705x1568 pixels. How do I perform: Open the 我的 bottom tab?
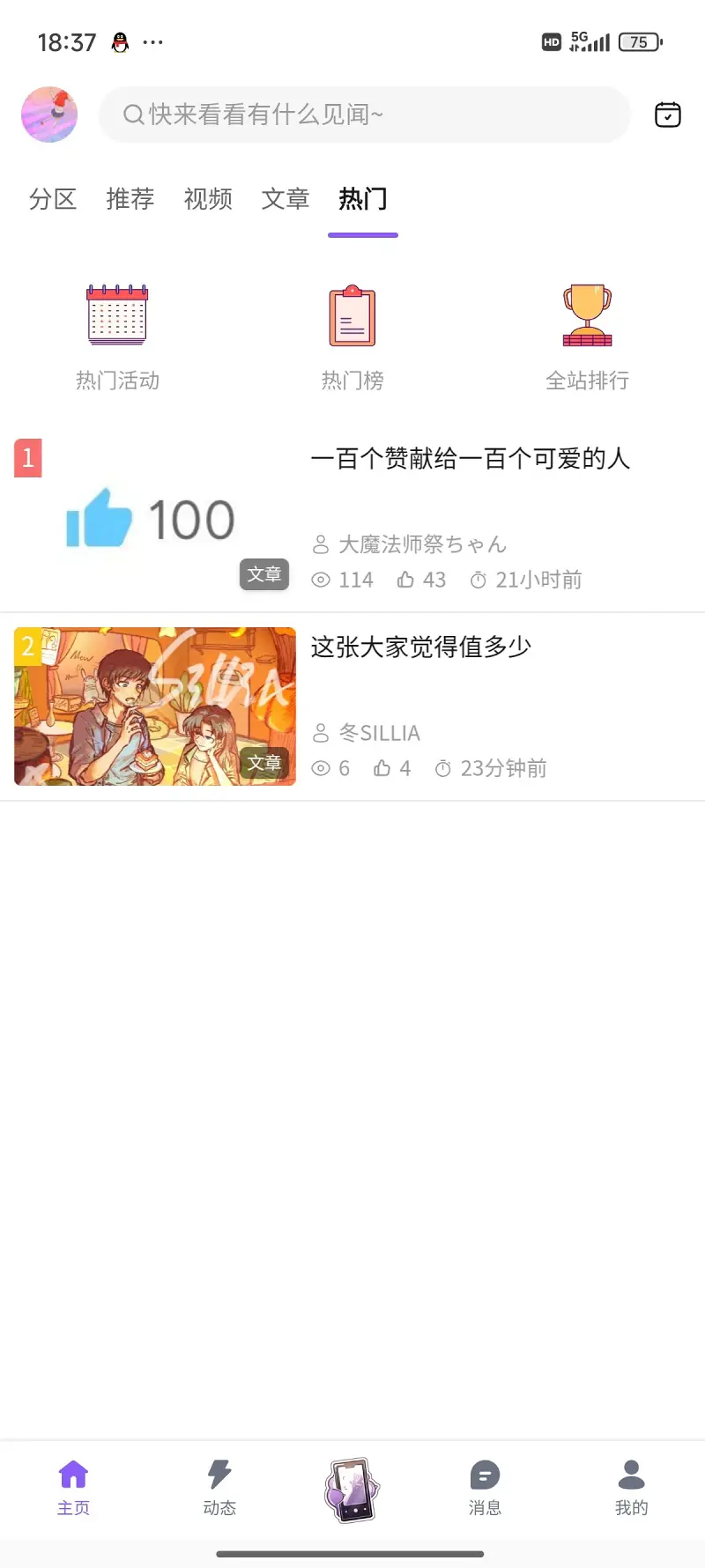[x=631, y=1487]
